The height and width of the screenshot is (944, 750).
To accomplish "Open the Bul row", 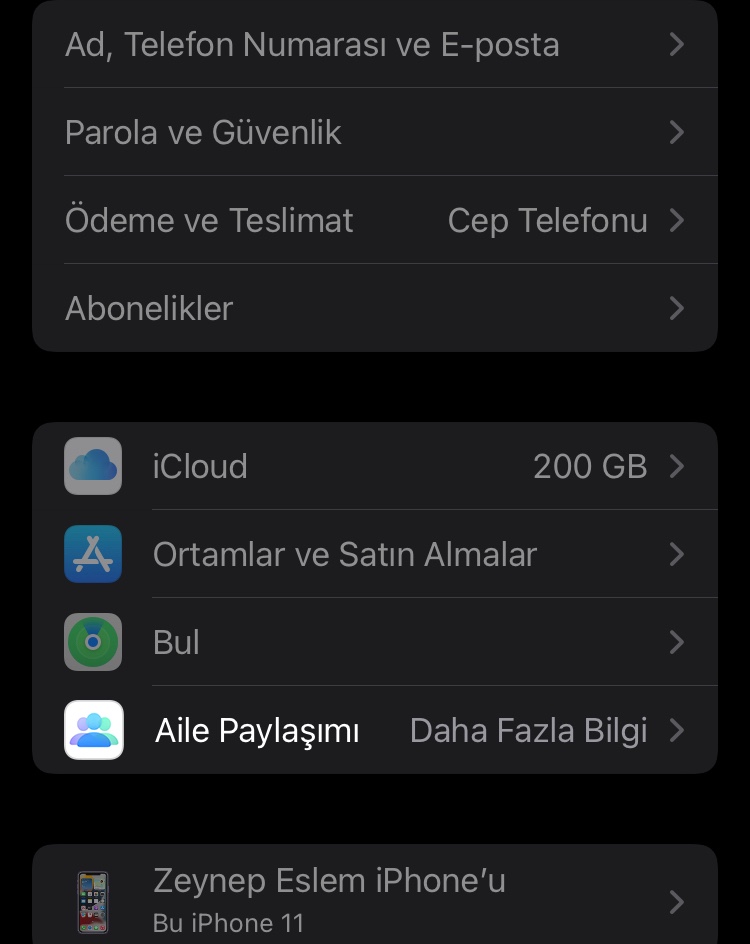I will click(375, 642).
